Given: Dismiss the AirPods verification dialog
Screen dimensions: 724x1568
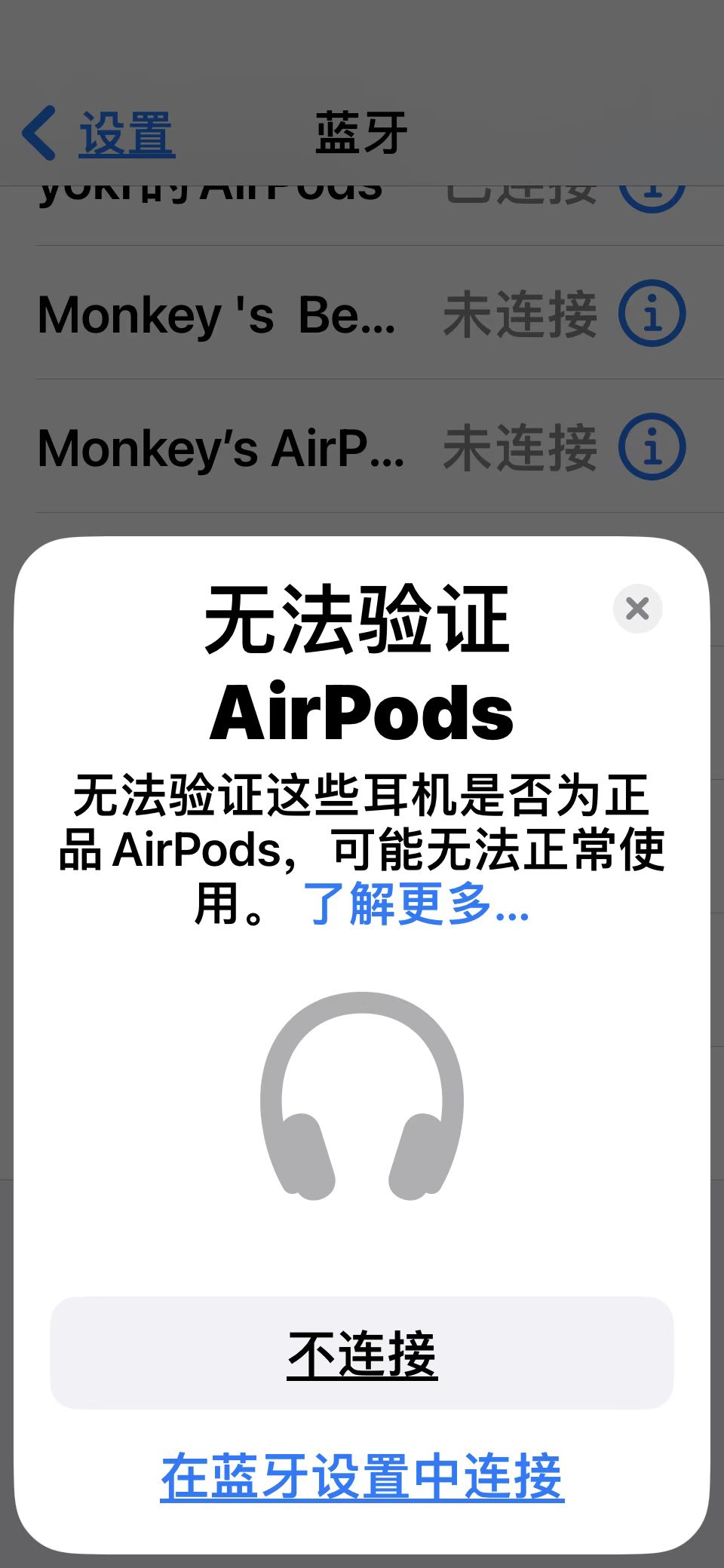Looking at the screenshot, I should pyautogui.click(x=637, y=609).
